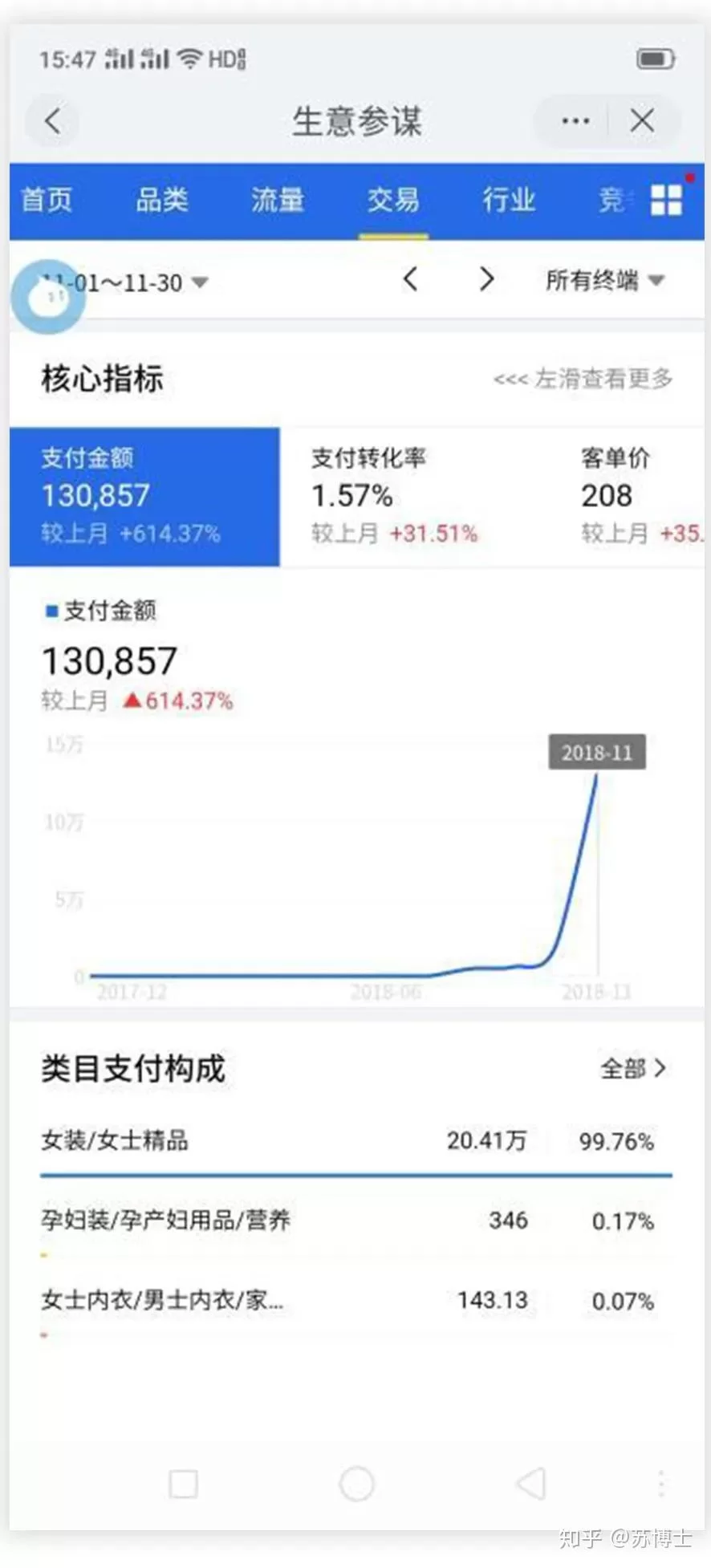Select the 支付金额 metric card
This screenshot has height=1568, width=711.
tap(144, 496)
